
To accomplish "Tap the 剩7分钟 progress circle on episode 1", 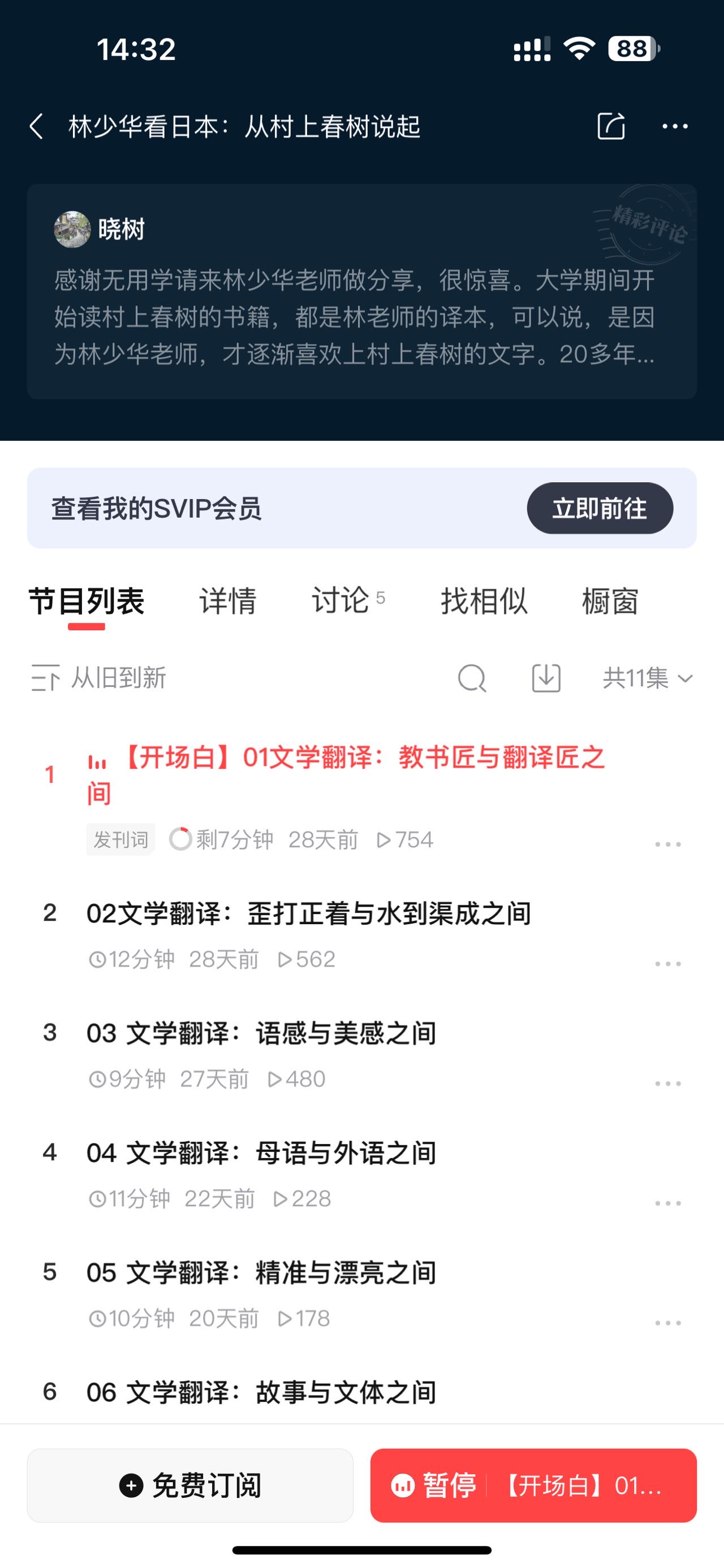I will (180, 839).
